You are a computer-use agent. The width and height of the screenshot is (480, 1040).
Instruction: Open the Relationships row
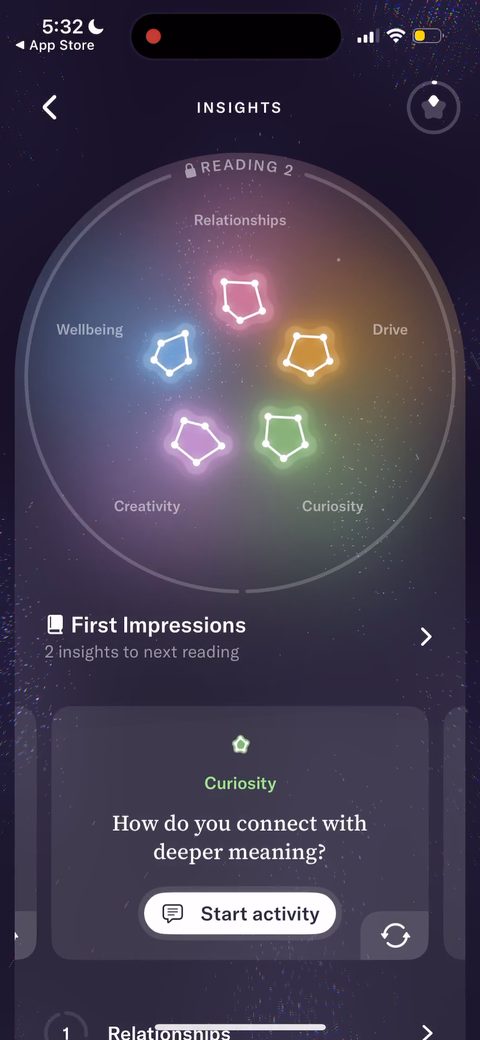pyautogui.click(x=240, y=1030)
